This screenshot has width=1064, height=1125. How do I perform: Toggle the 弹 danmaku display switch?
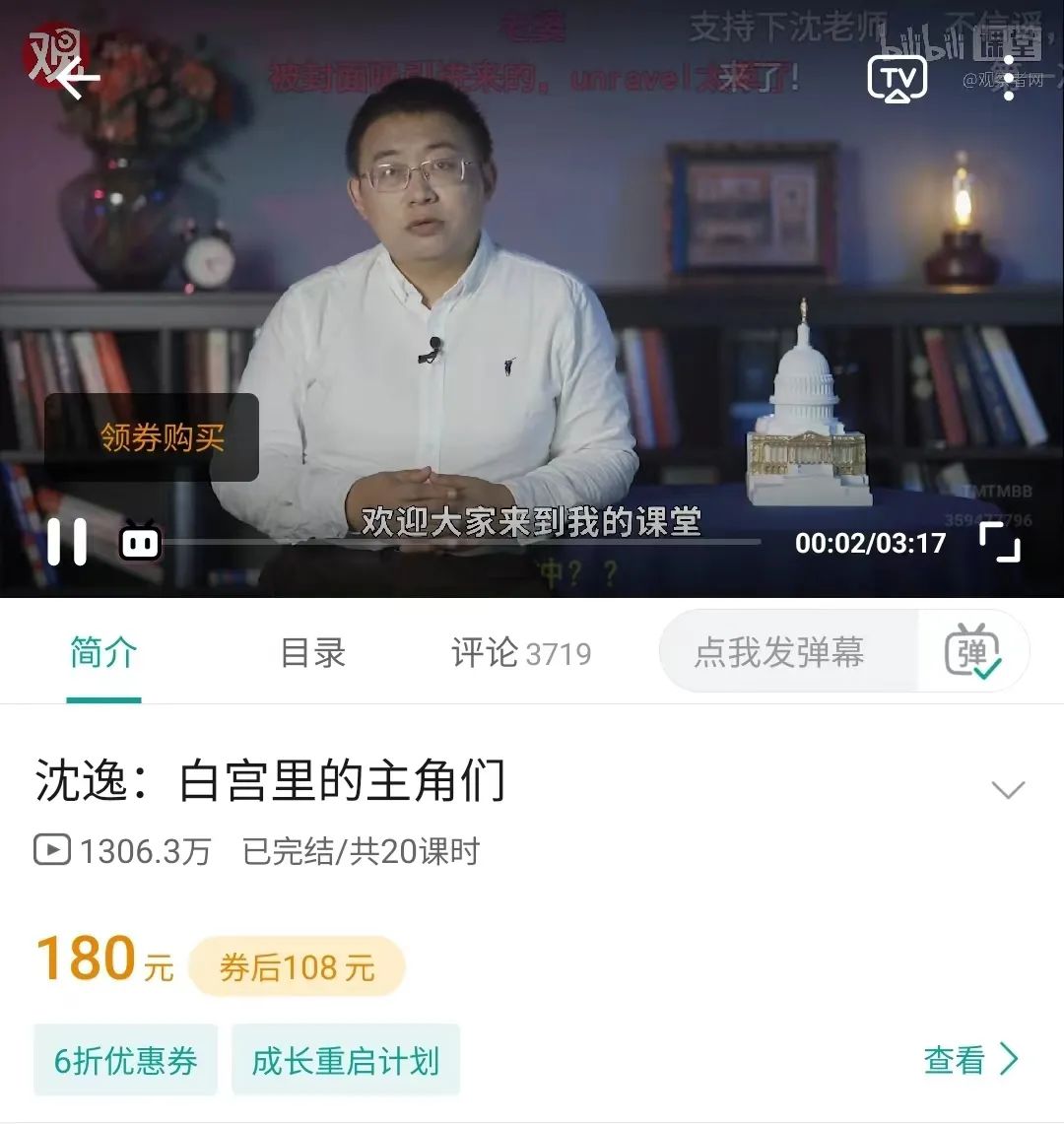972,652
